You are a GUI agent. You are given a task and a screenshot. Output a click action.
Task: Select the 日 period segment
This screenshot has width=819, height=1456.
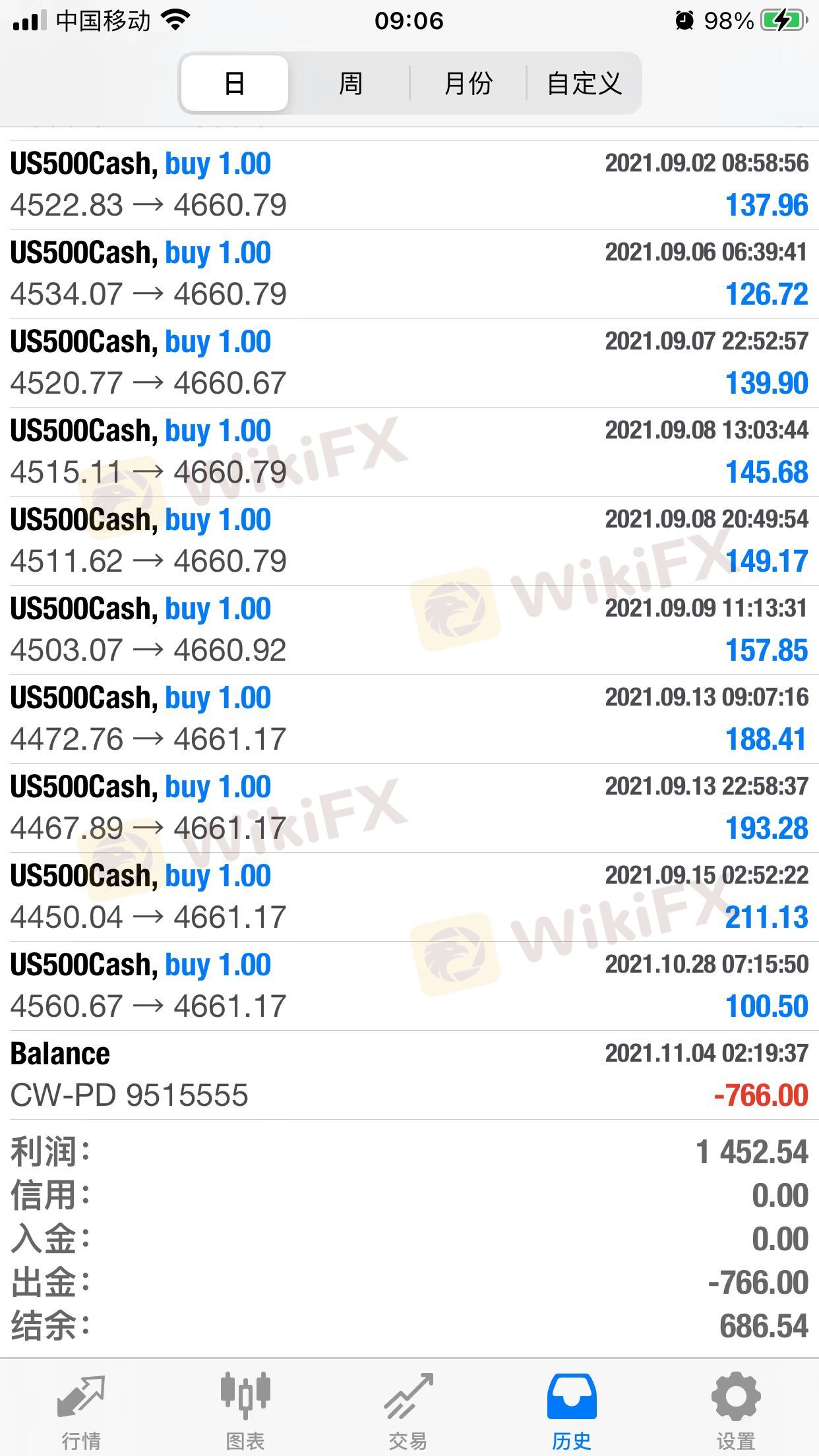coord(234,84)
